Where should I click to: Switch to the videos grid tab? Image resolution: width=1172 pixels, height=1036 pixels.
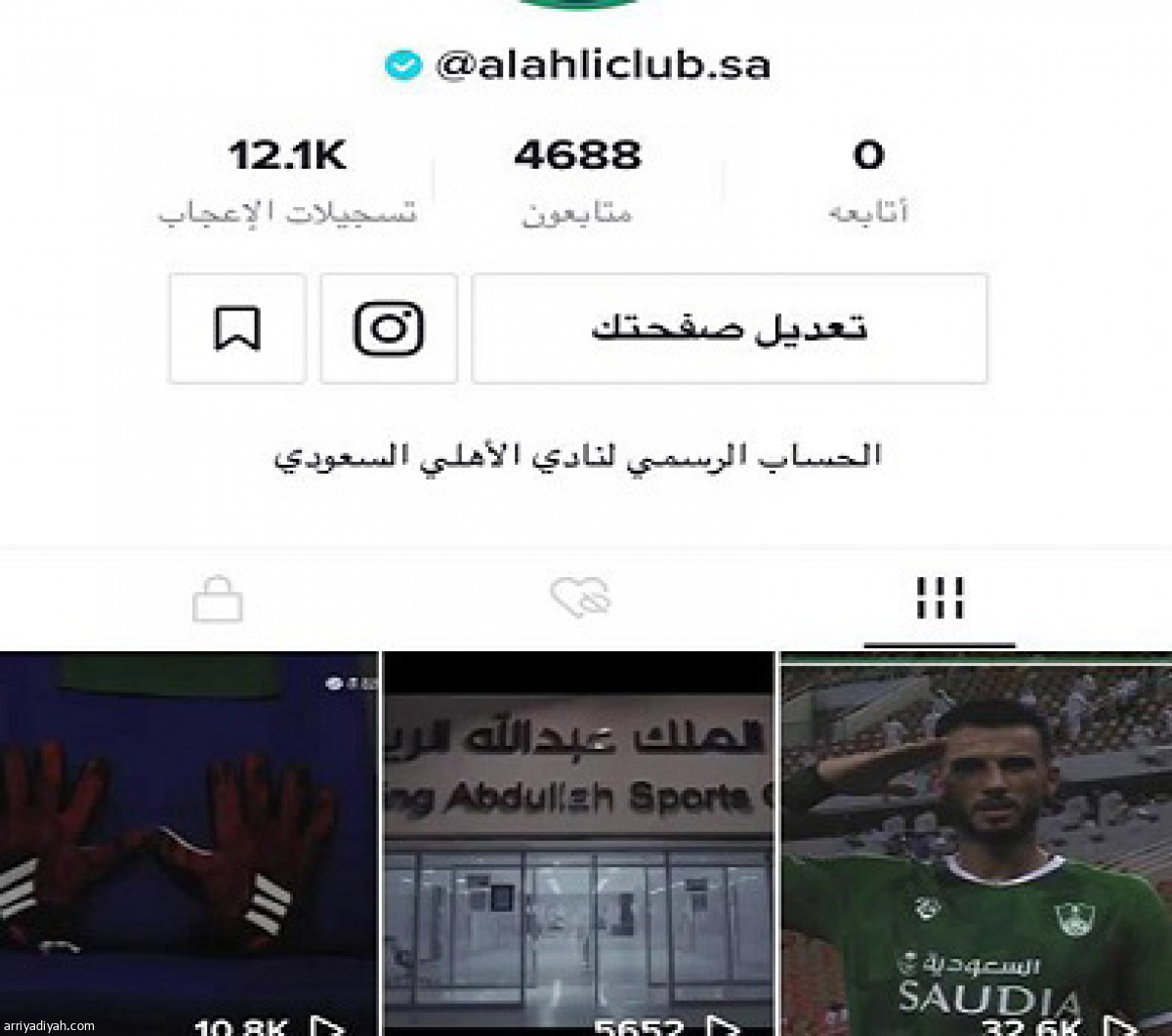[x=940, y=600]
